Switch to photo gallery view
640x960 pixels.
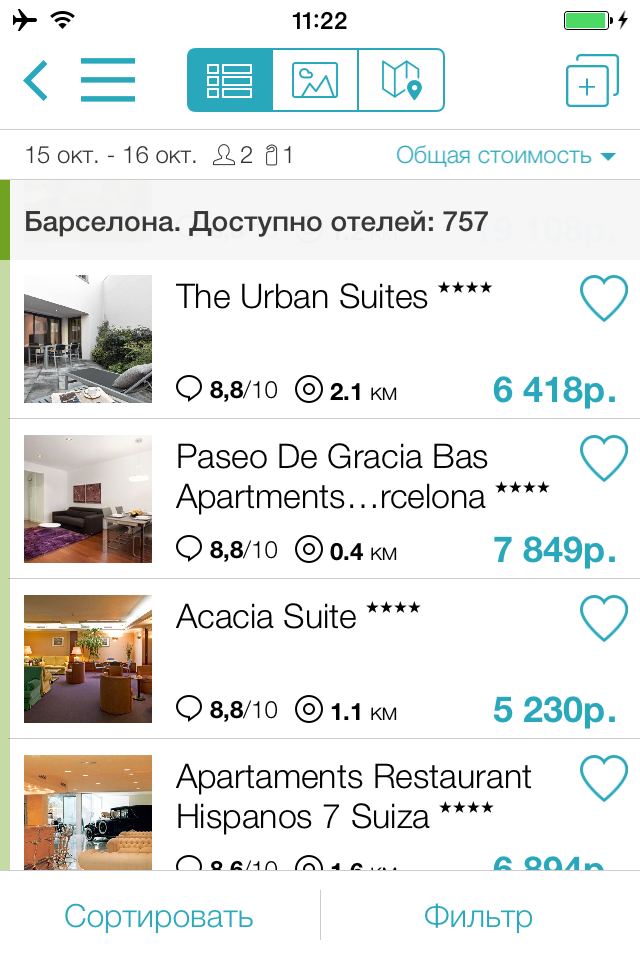click(315, 80)
